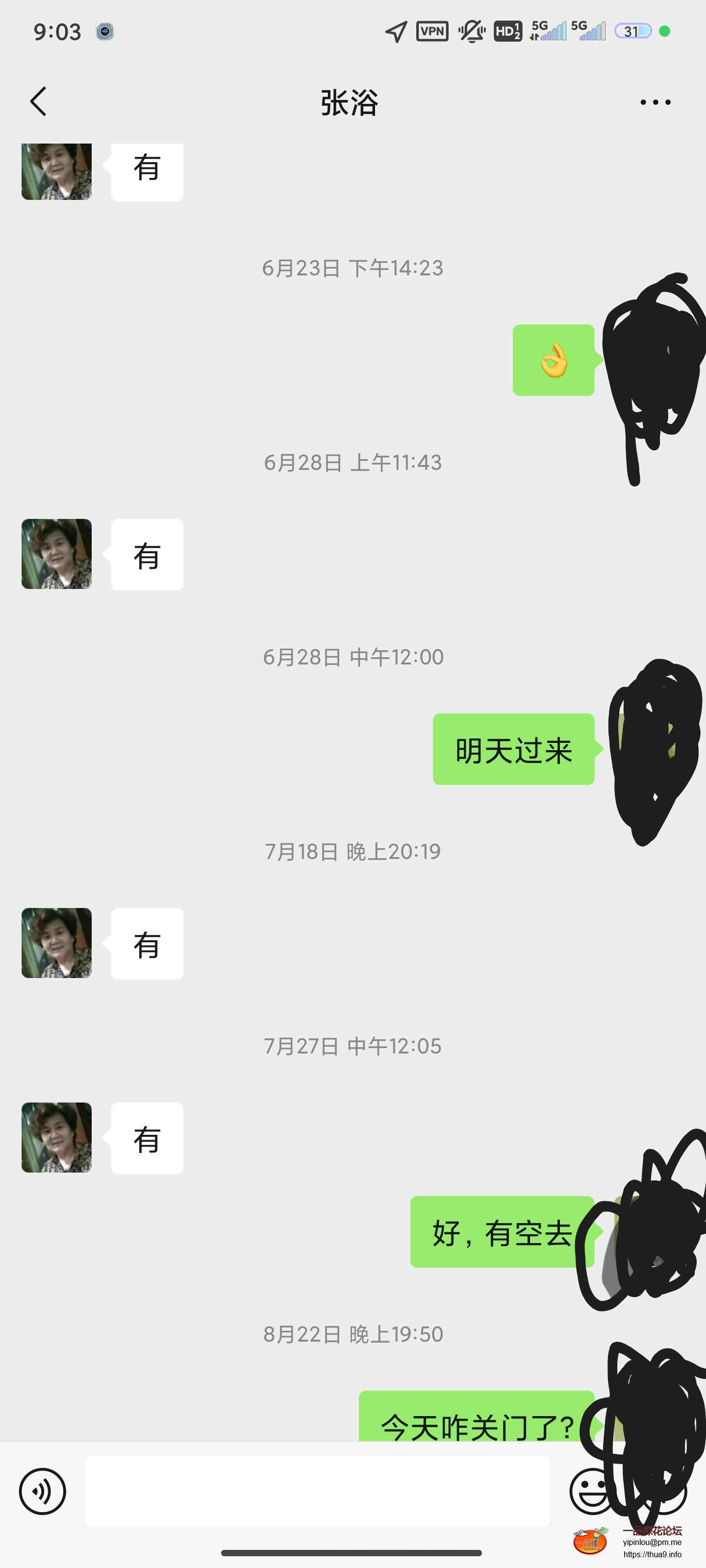Open the contact's profile via avatar
Image resolution: width=706 pixels, height=1568 pixels.
tap(56, 554)
